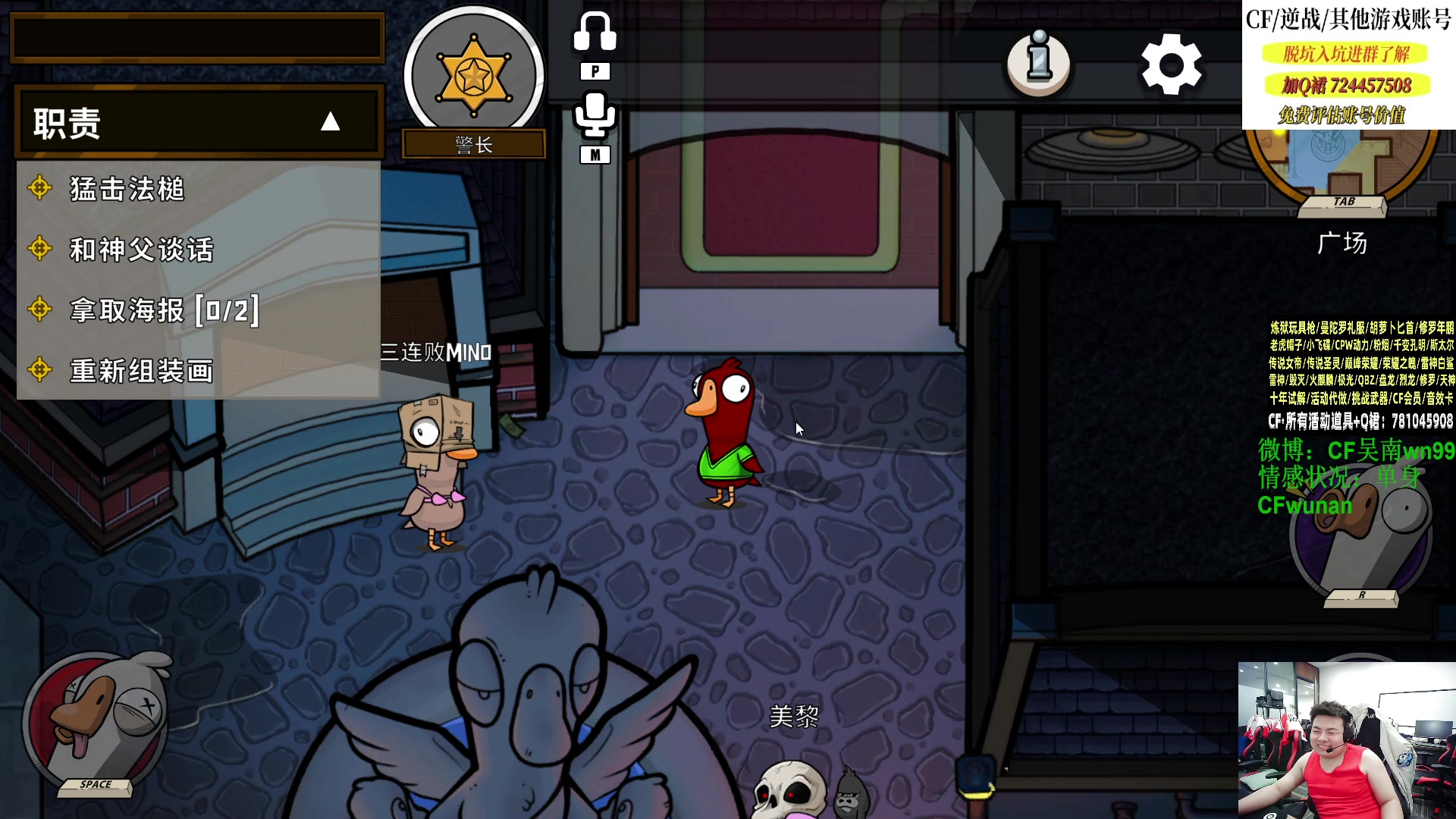This screenshot has height=819, width=1456.
Task: Open the settings gear
Action: click(1171, 64)
